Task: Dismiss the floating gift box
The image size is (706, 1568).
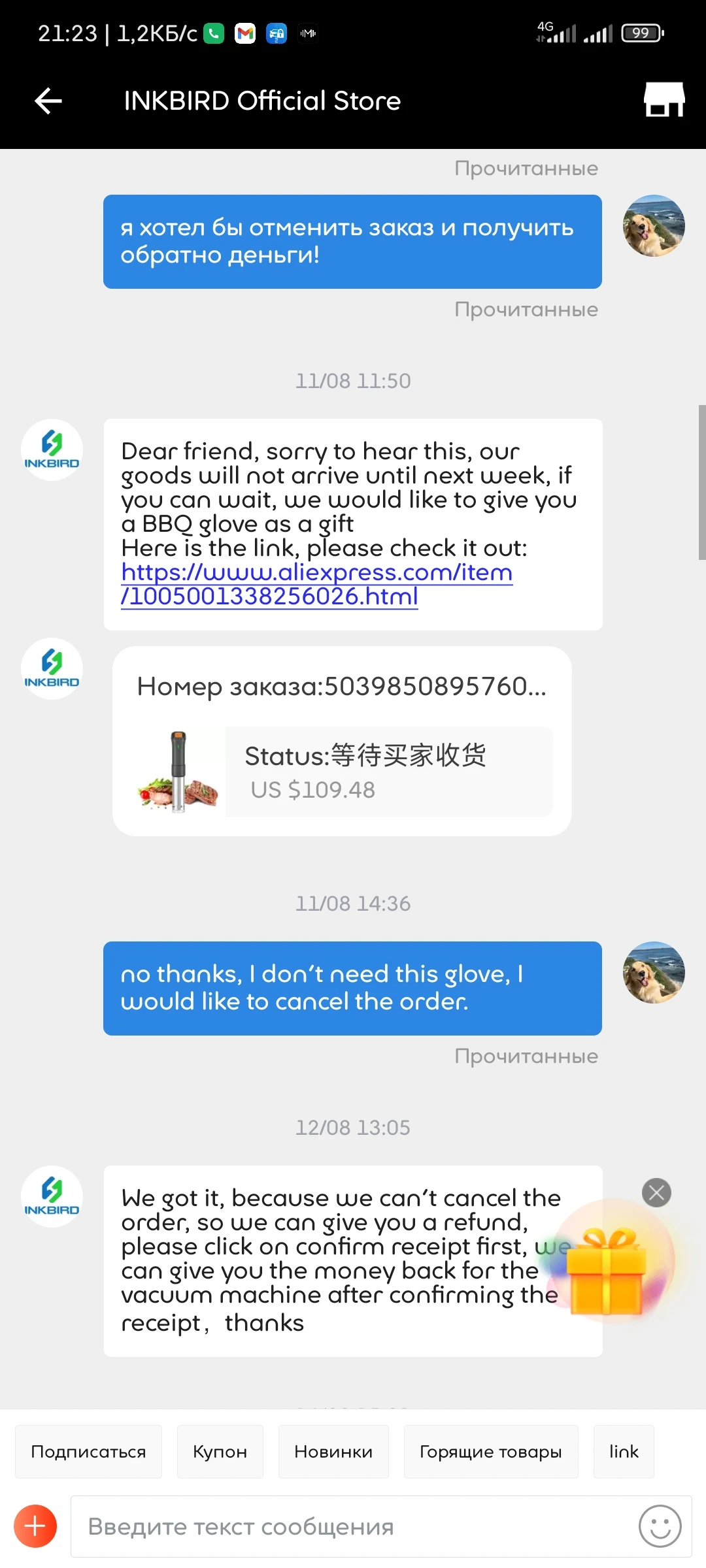Action: (656, 1193)
